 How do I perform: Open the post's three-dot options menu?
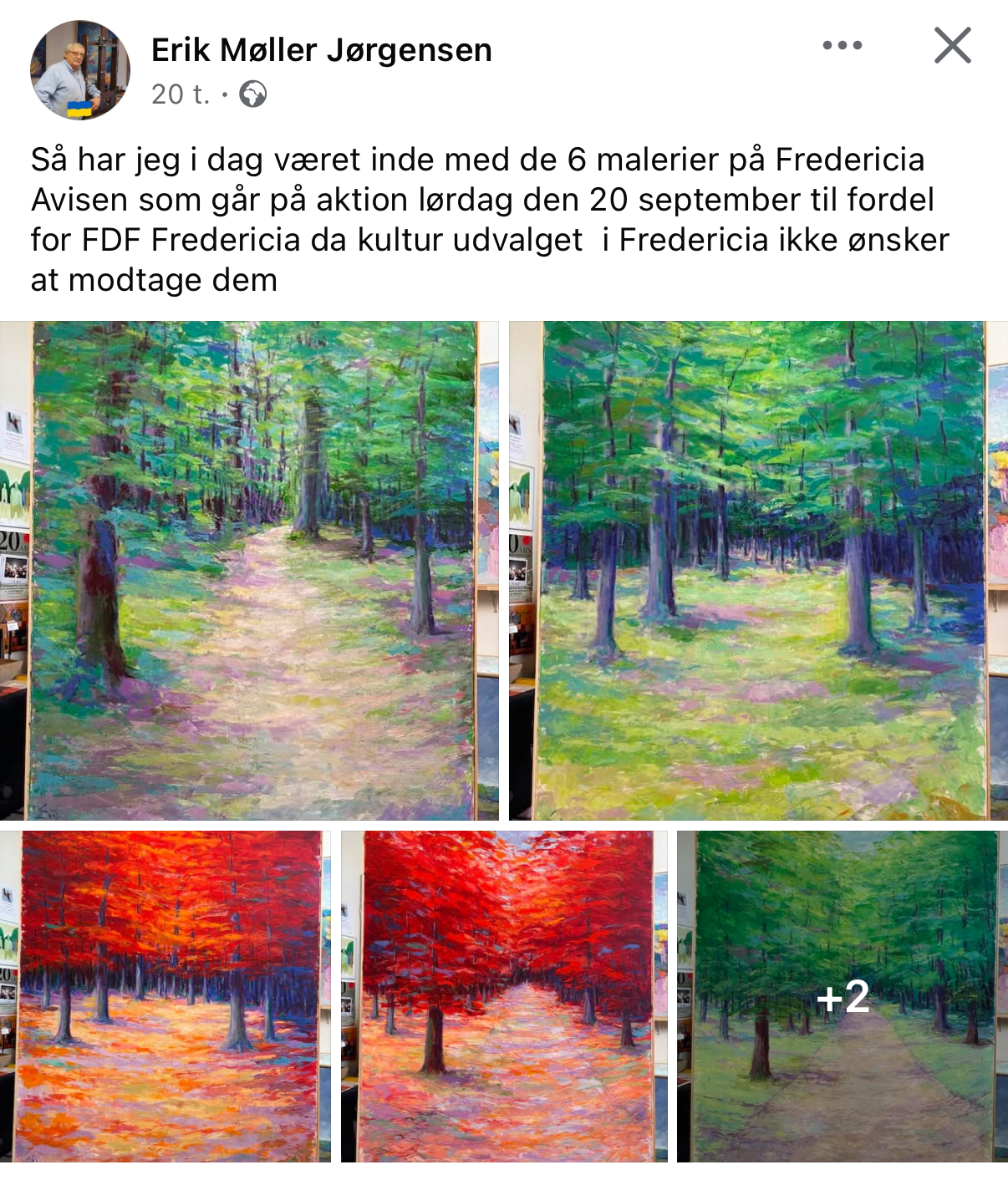(x=842, y=46)
